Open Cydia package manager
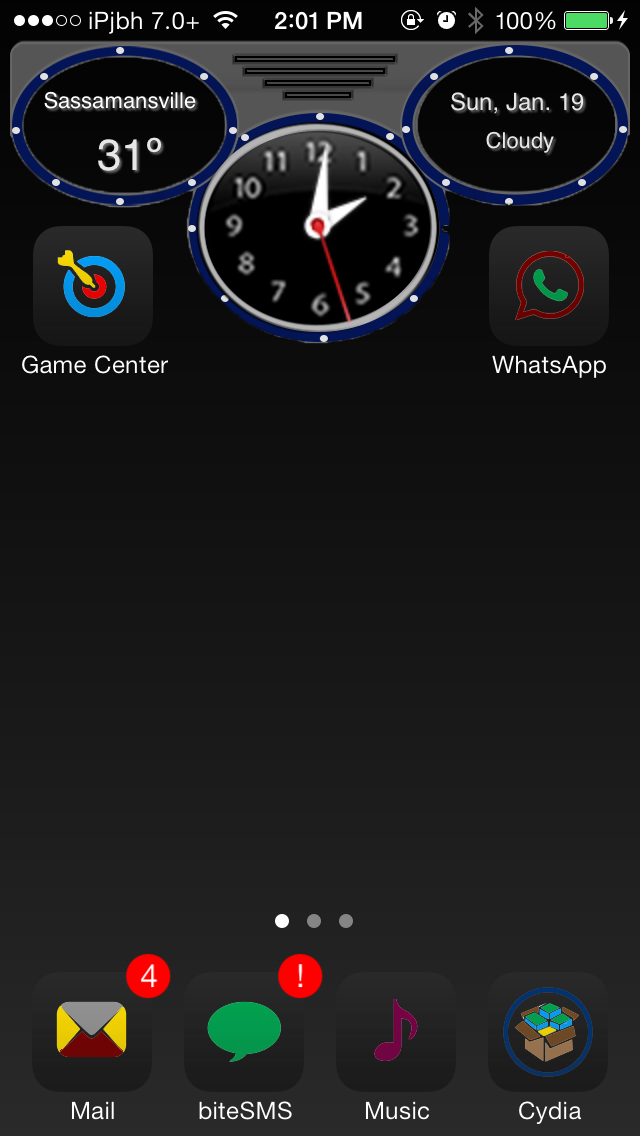This screenshot has width=640, height=1136. click(x=549, y=1032)
